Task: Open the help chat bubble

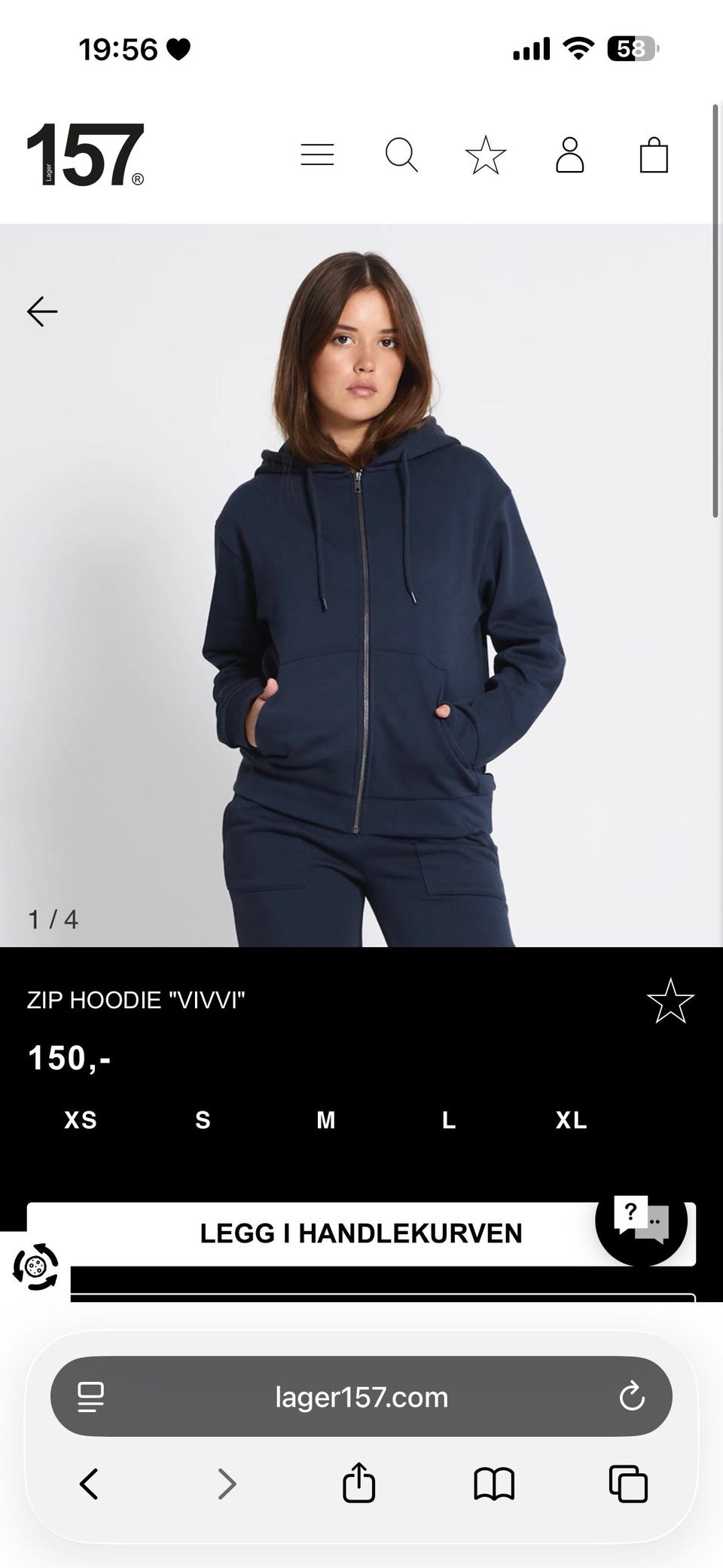Action: coord(641,1219)
